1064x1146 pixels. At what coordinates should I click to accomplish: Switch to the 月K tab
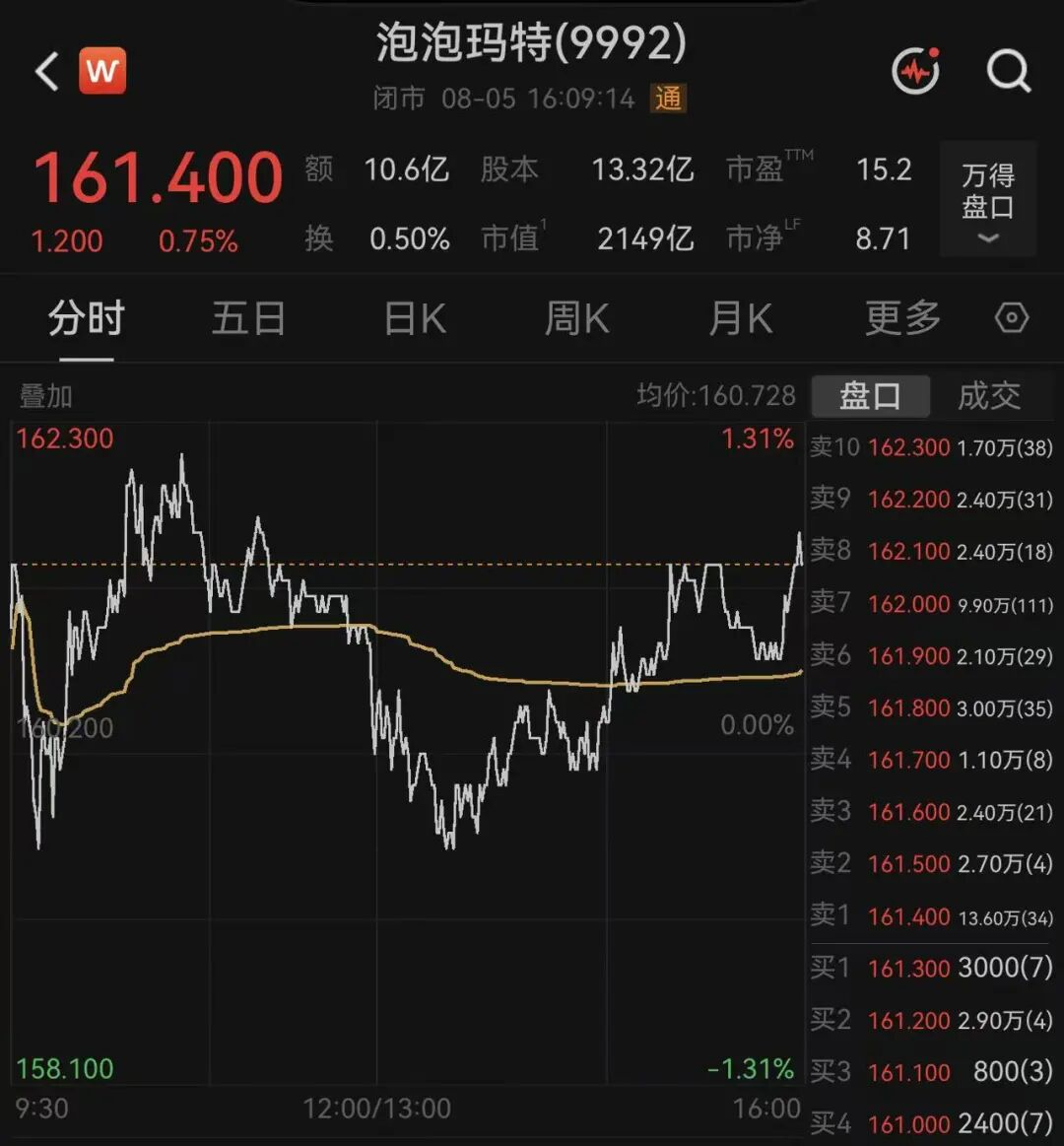(x=740, y=319)
